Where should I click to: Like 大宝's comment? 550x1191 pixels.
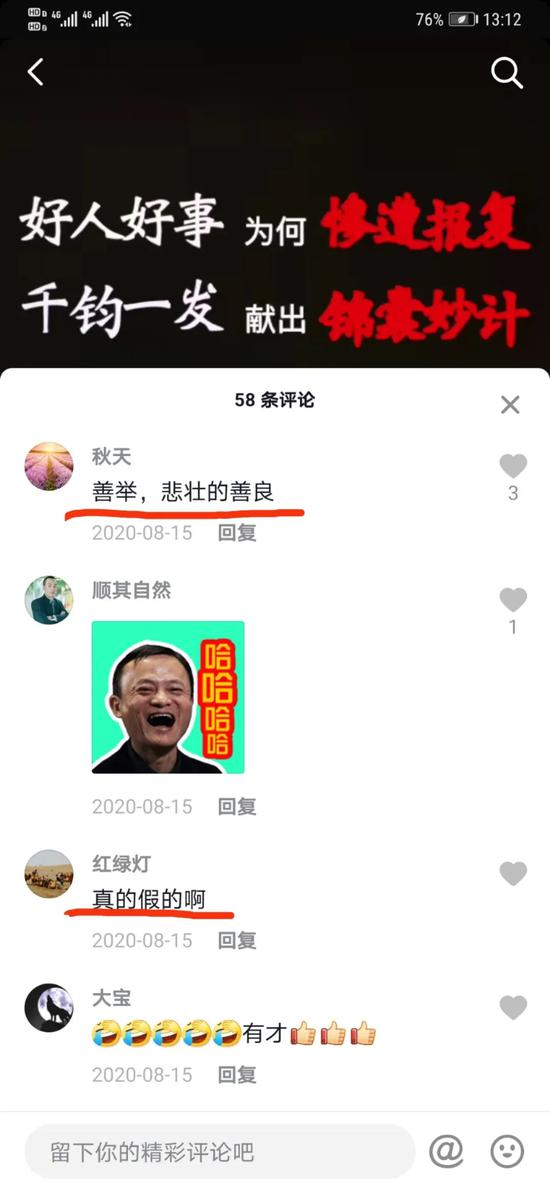point(513,1008)
